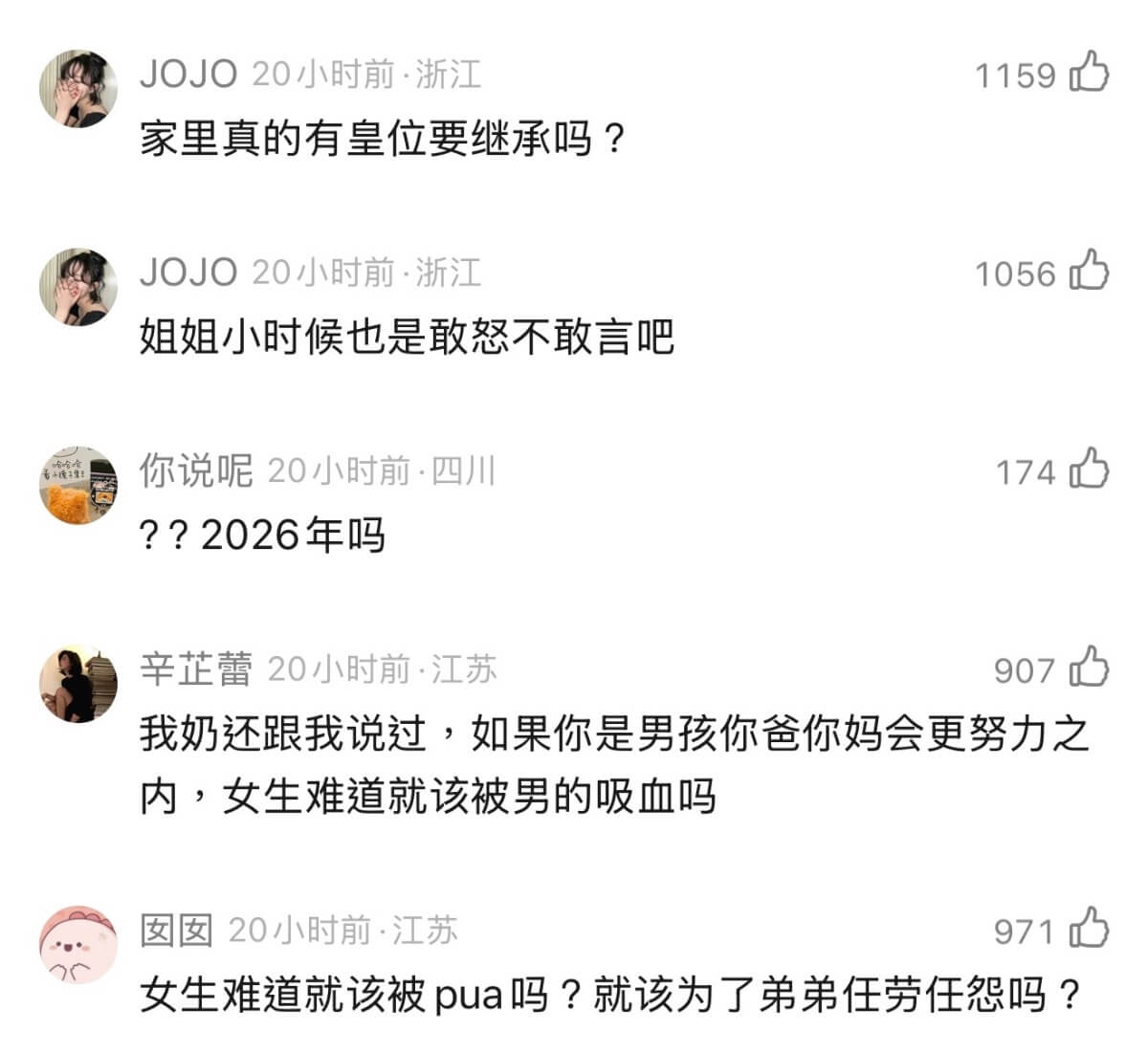Like JOJO's comment about 皇位要继承
Viewport: 1148px width, 1052px height.
[x=1089, y=73]
